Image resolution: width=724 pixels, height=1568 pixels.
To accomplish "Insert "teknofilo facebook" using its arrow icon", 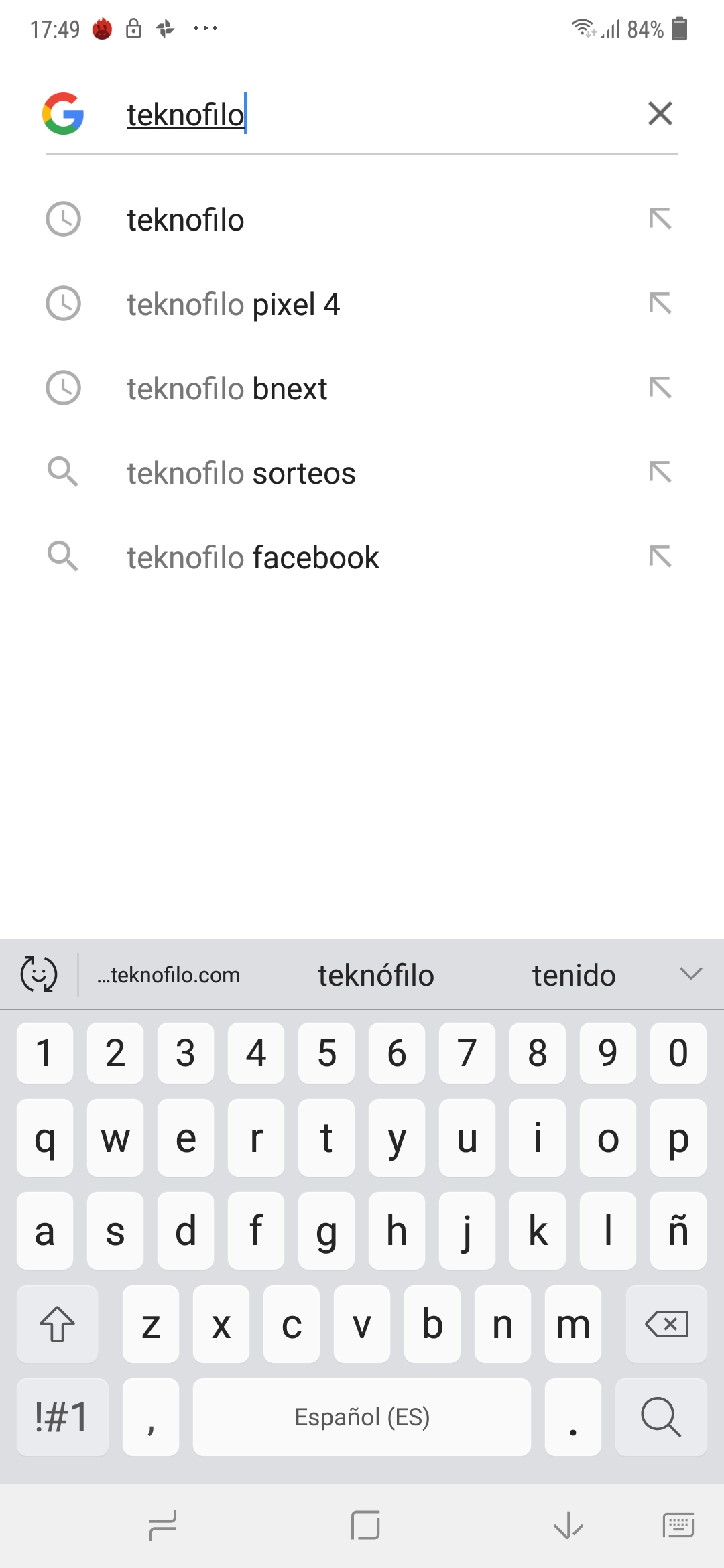I will [x=660, y=557].
